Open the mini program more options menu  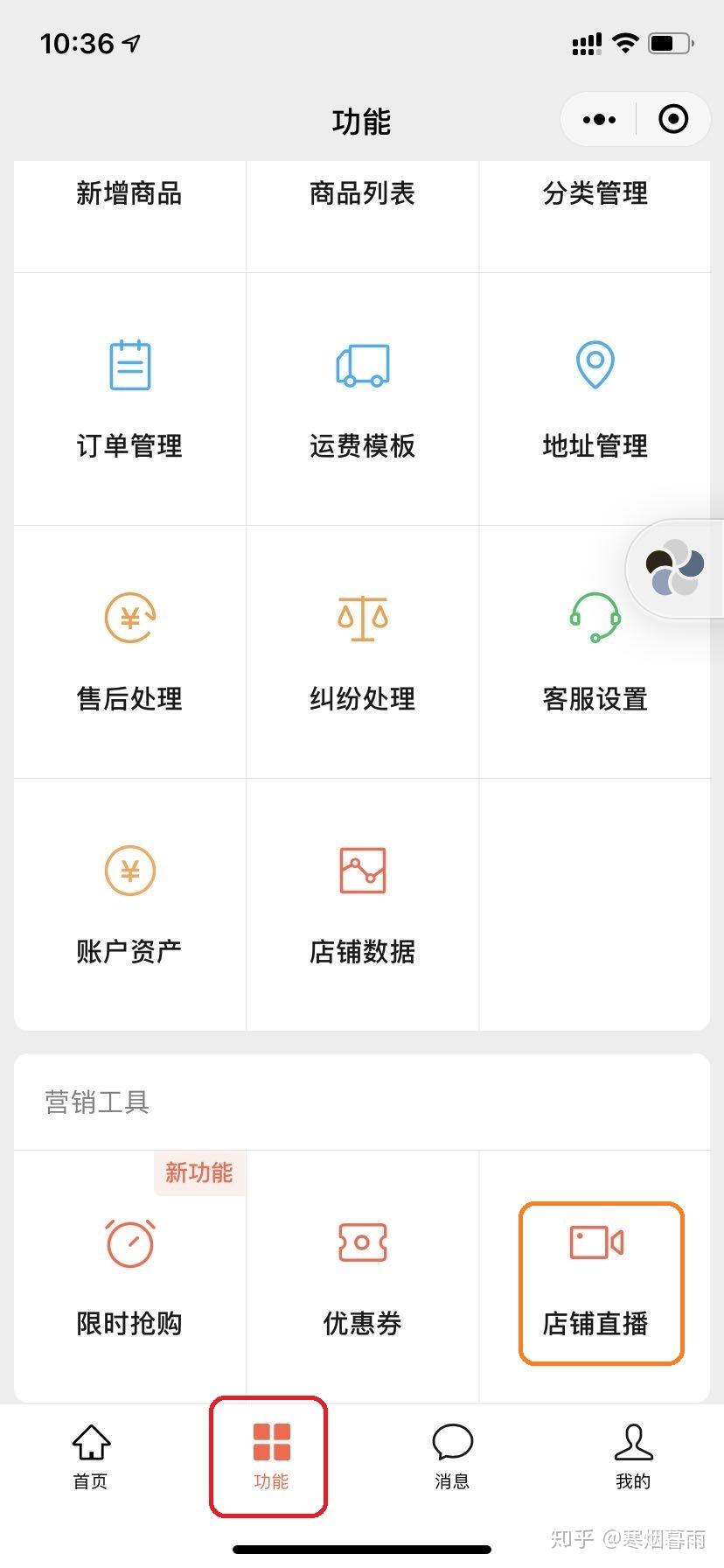(x=599, y=120)
